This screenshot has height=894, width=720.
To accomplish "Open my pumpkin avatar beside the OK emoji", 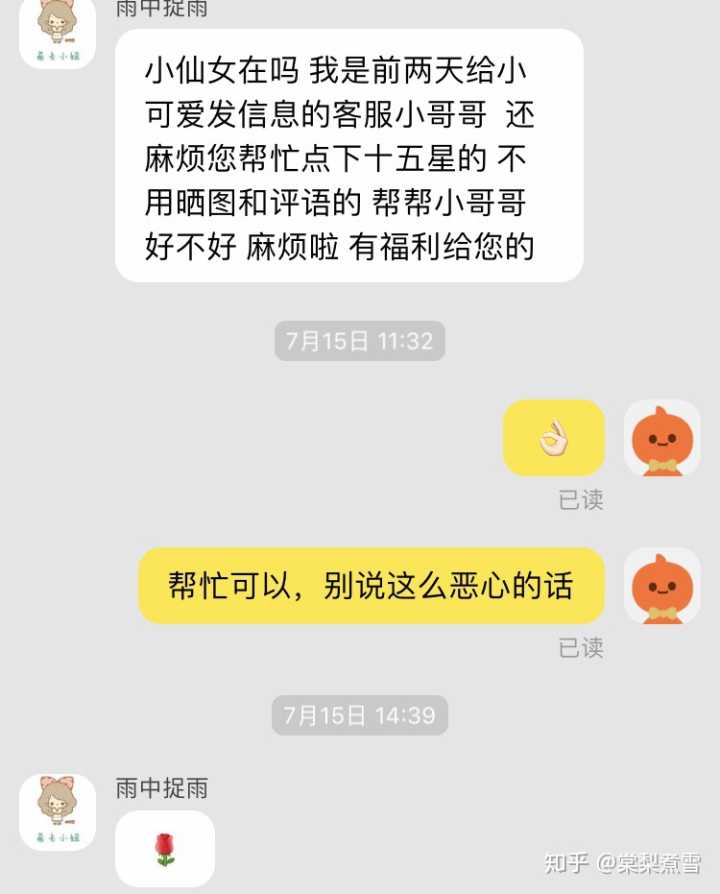I will click(662, 438).
